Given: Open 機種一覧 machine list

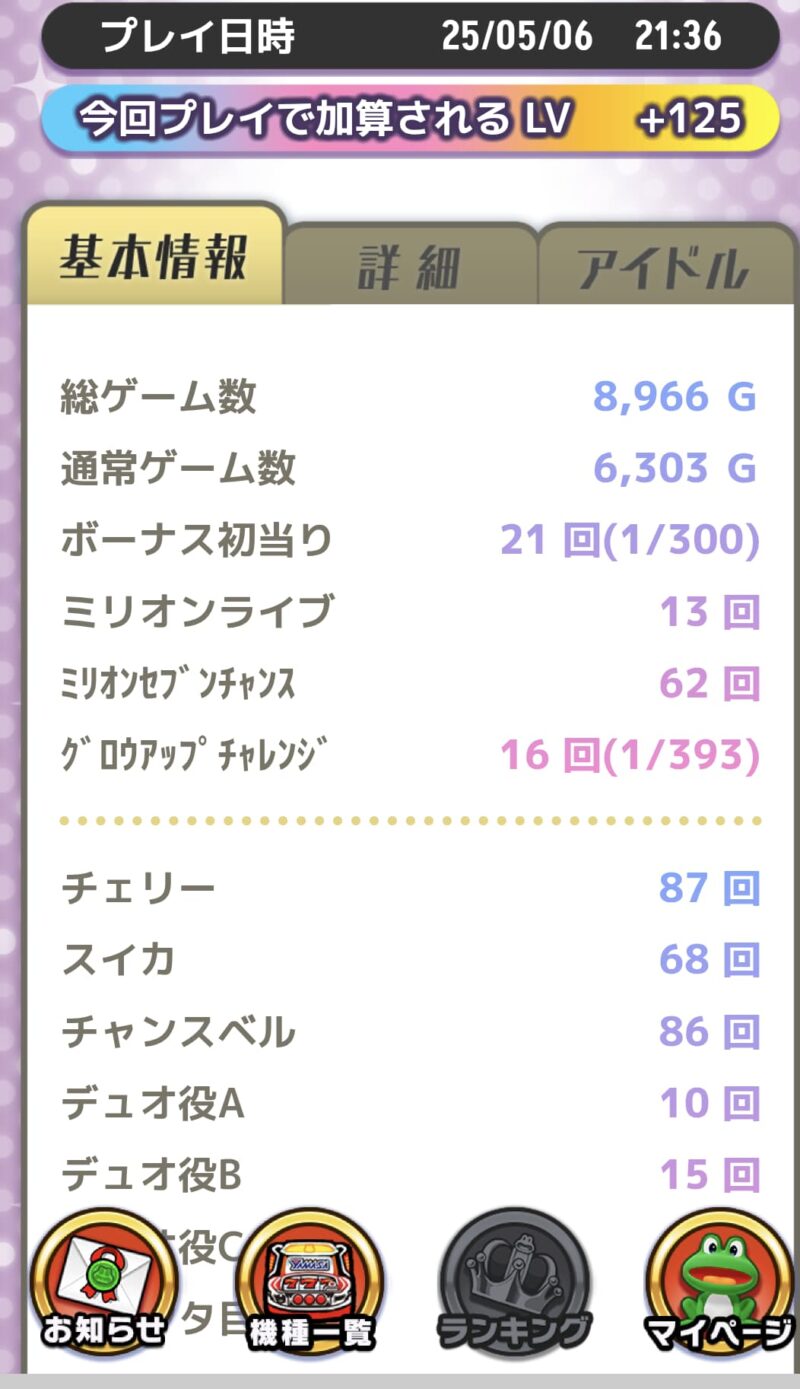Looking at the screenshot, I should tap(309, 1282).
